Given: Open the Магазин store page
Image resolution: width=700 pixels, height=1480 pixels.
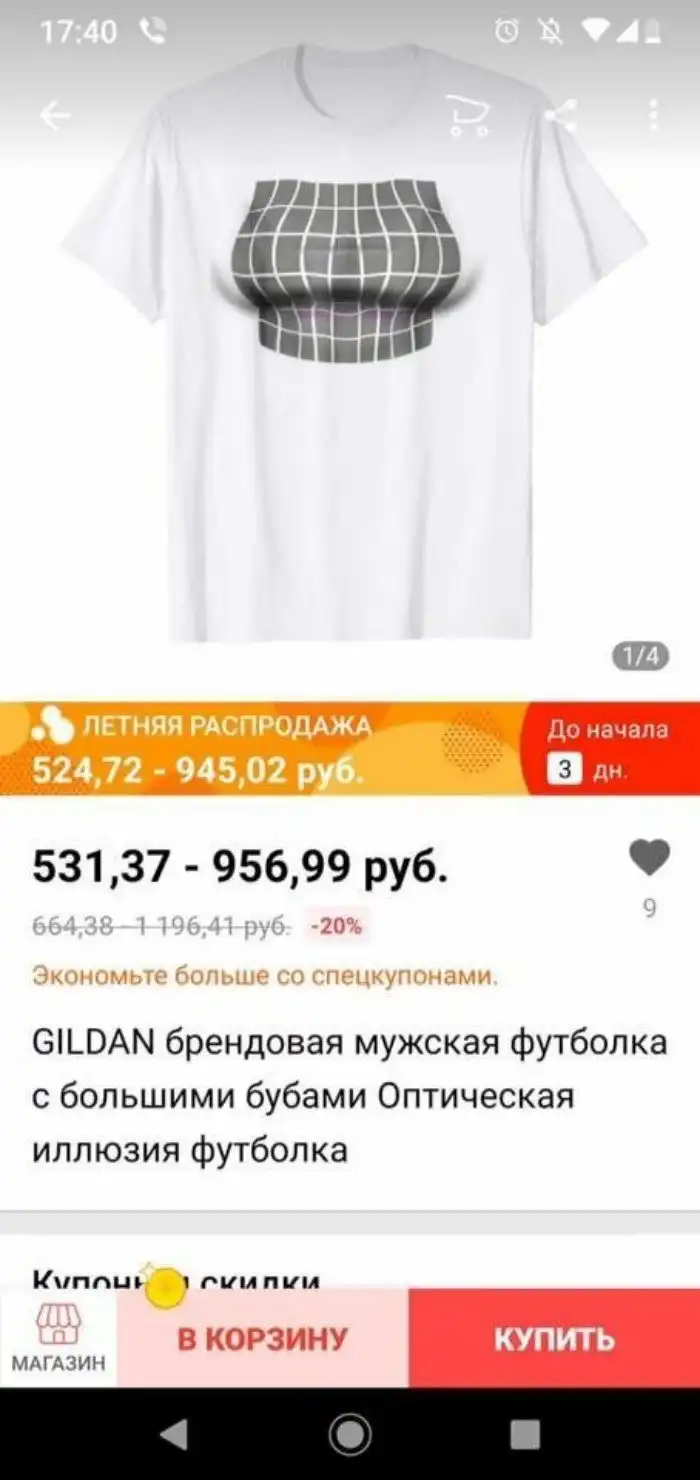Looking at the screenshot, I should coord(58,1338).
